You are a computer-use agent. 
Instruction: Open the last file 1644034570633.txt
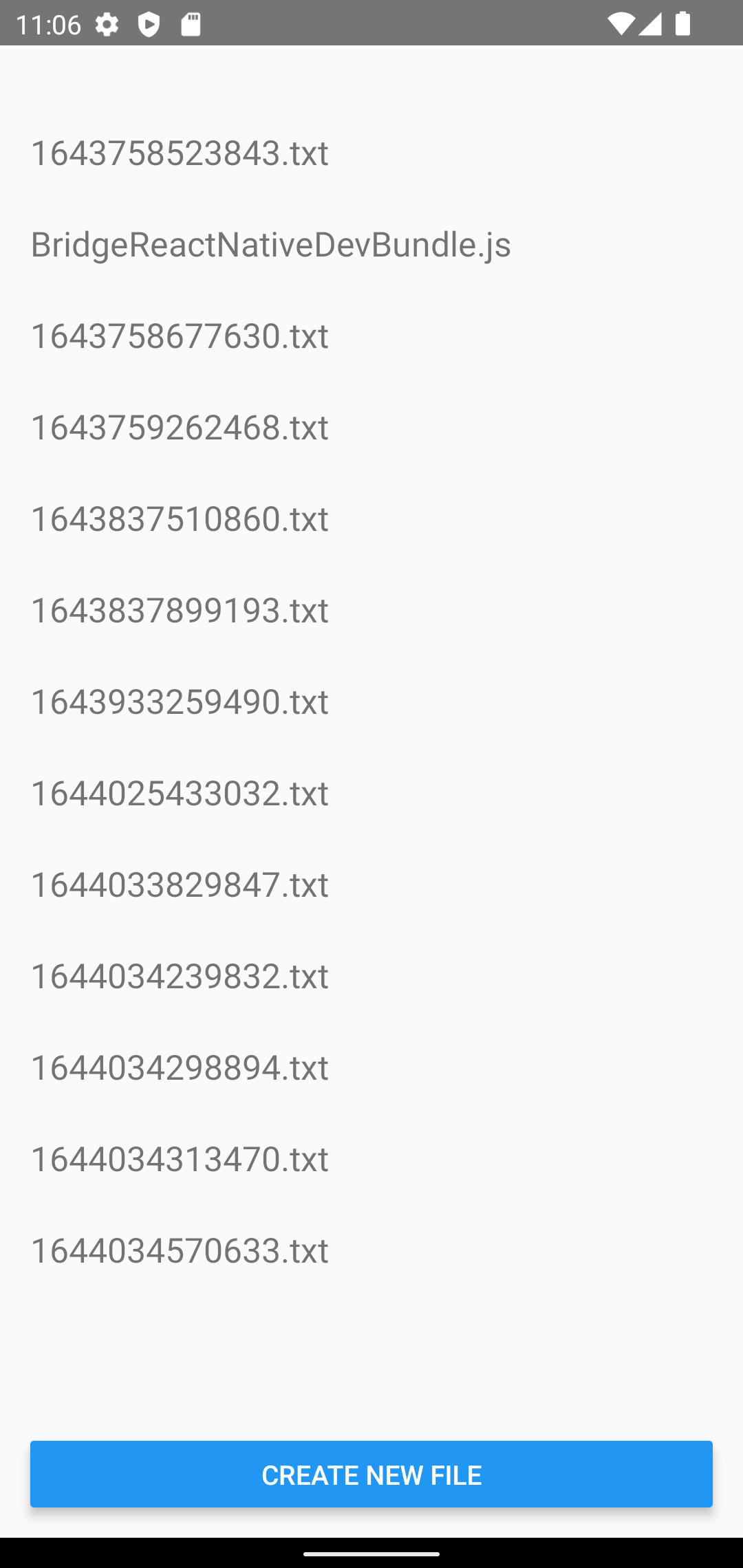[180, 1250]
